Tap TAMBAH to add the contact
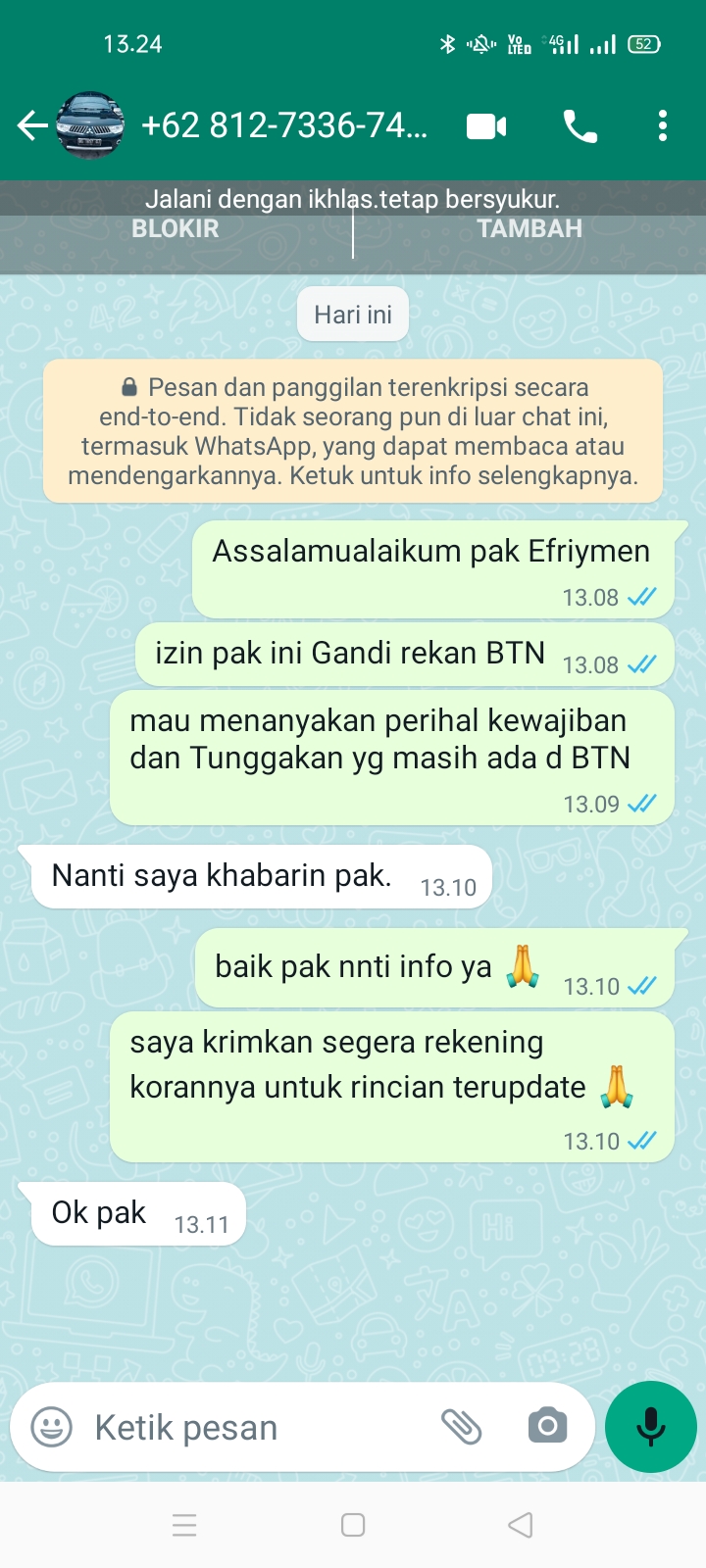Viewport: 706px width, 1568px height. [x=529, y=228]
